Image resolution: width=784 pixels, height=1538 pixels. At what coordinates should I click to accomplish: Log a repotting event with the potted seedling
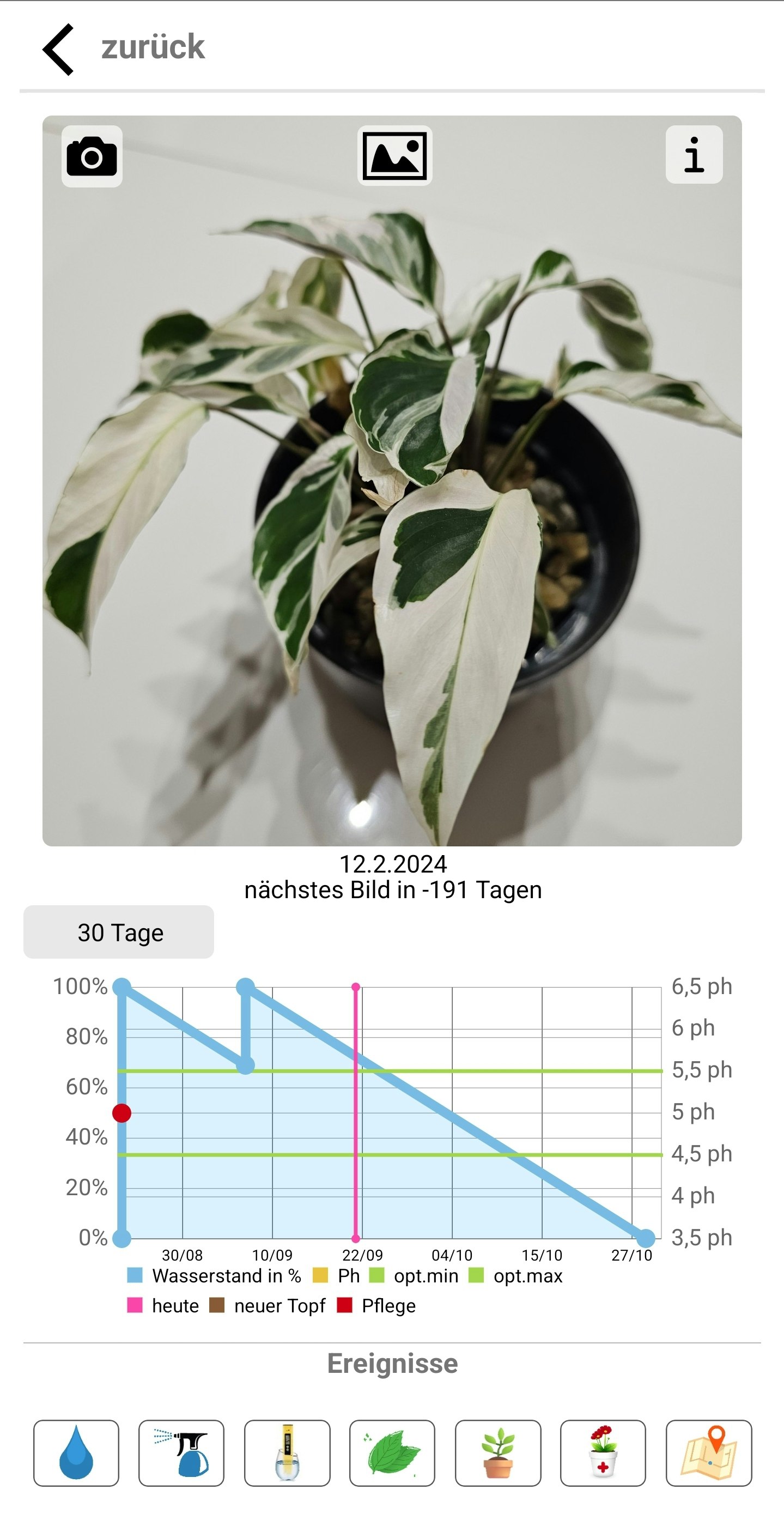pos(497,1452)
